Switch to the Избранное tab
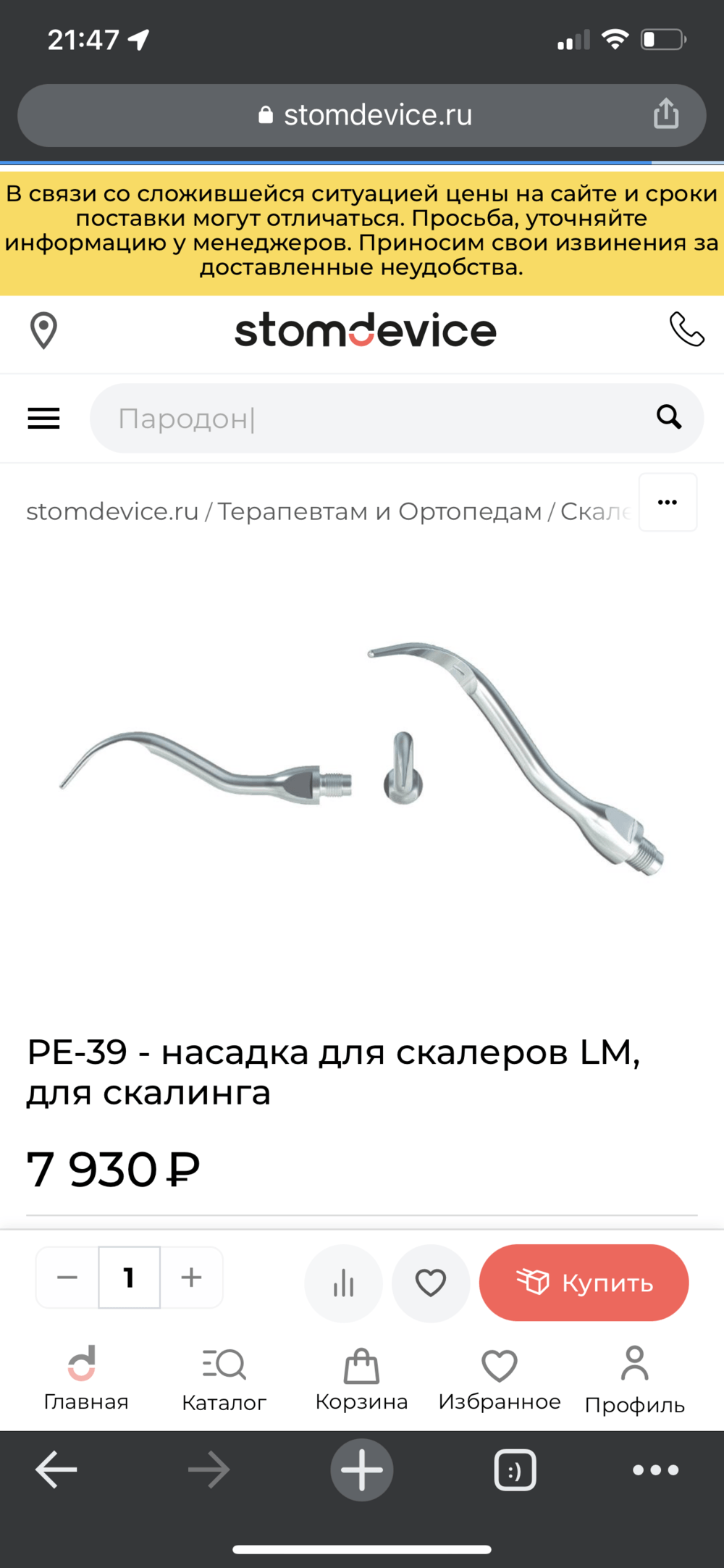 (x=500, y=1380)
